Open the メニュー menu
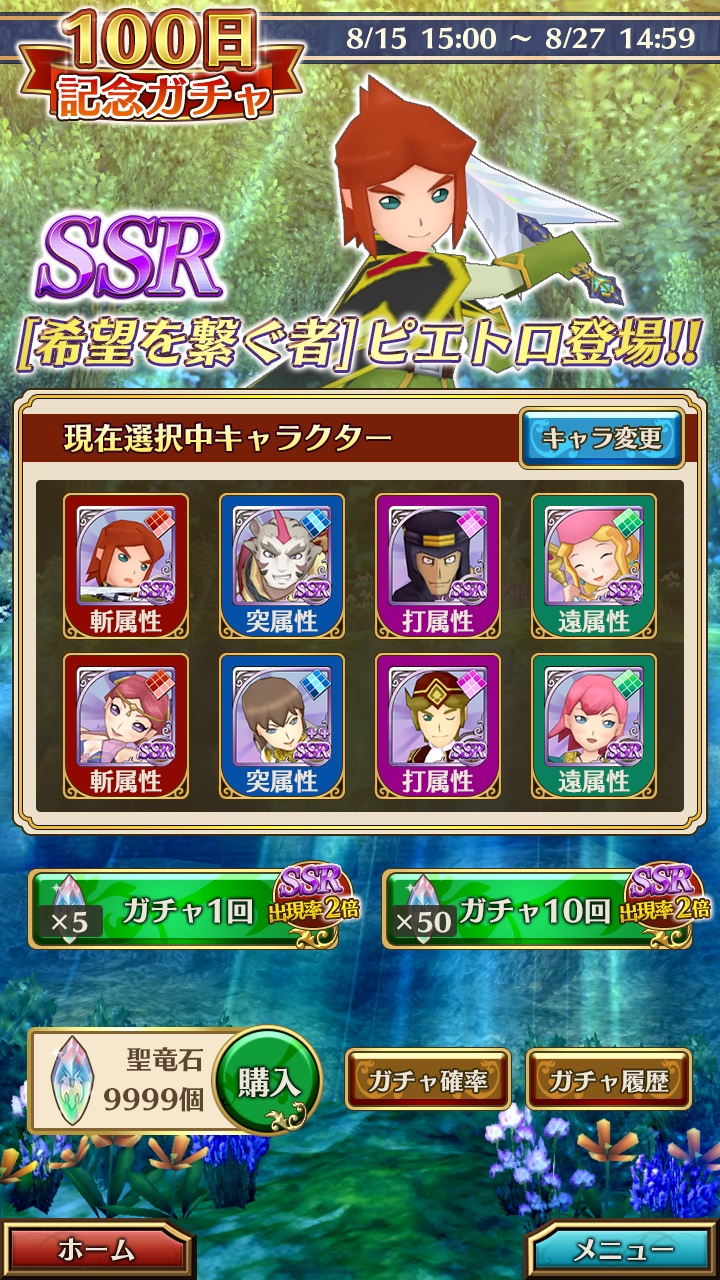720x1280 pixels. click(x=622, y=1250)
